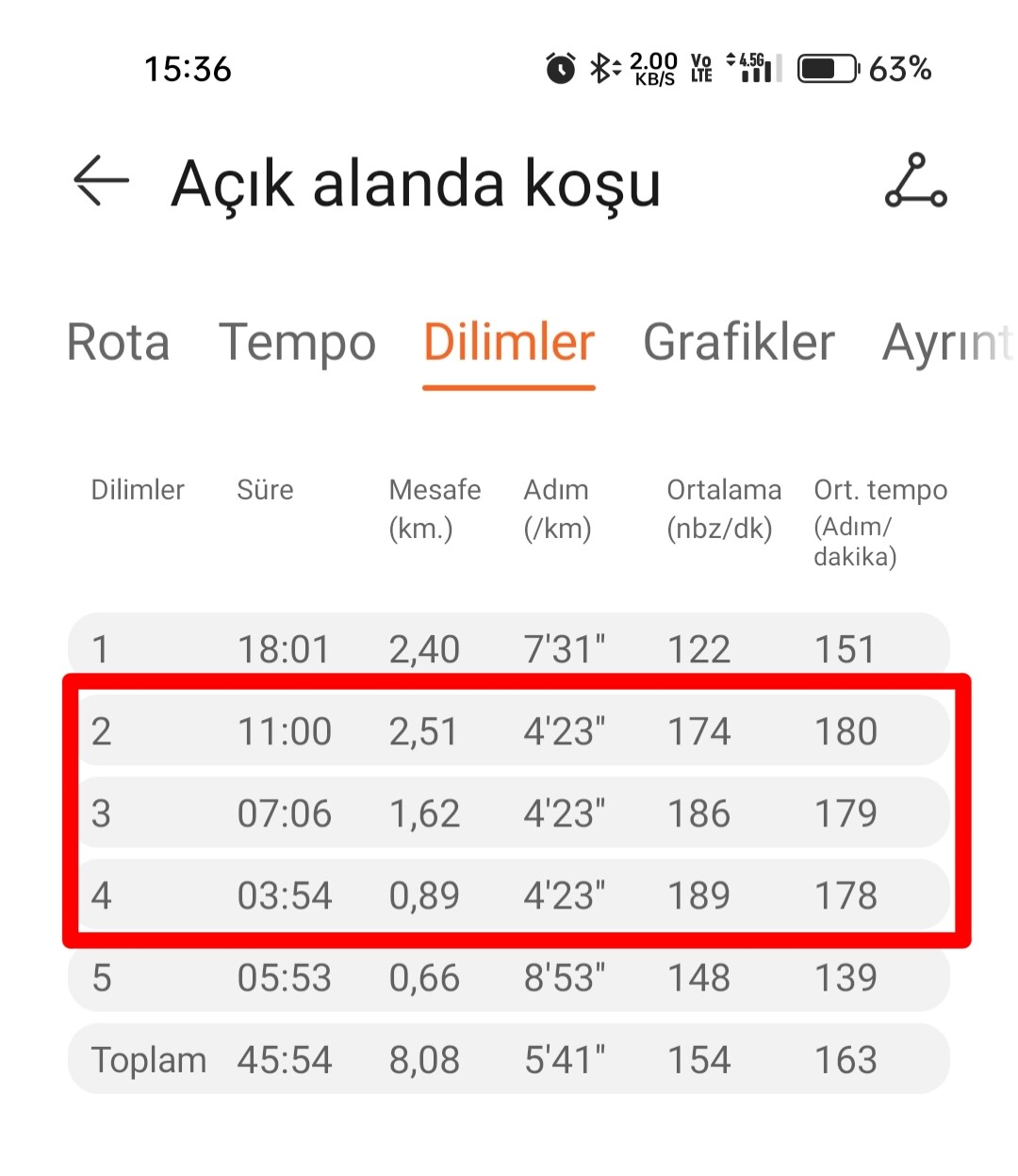
Task: Select the Dilimler tab
Action: click(509, 342)
